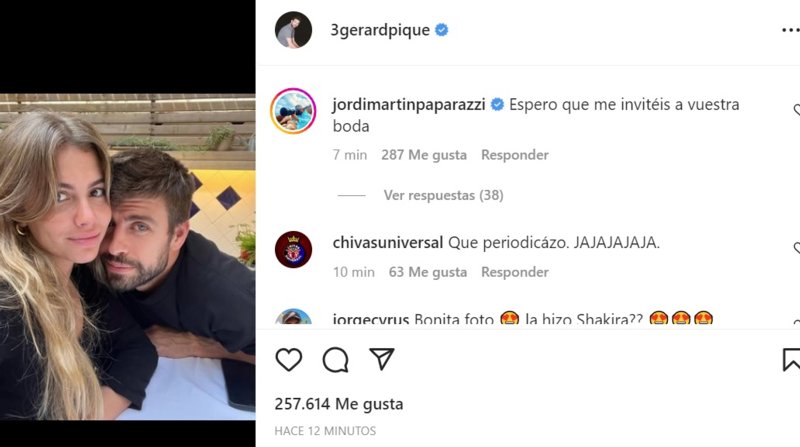Open jorgecyrus's profile
The height and width of the screenshot is (447, 800).
point(370,320)
